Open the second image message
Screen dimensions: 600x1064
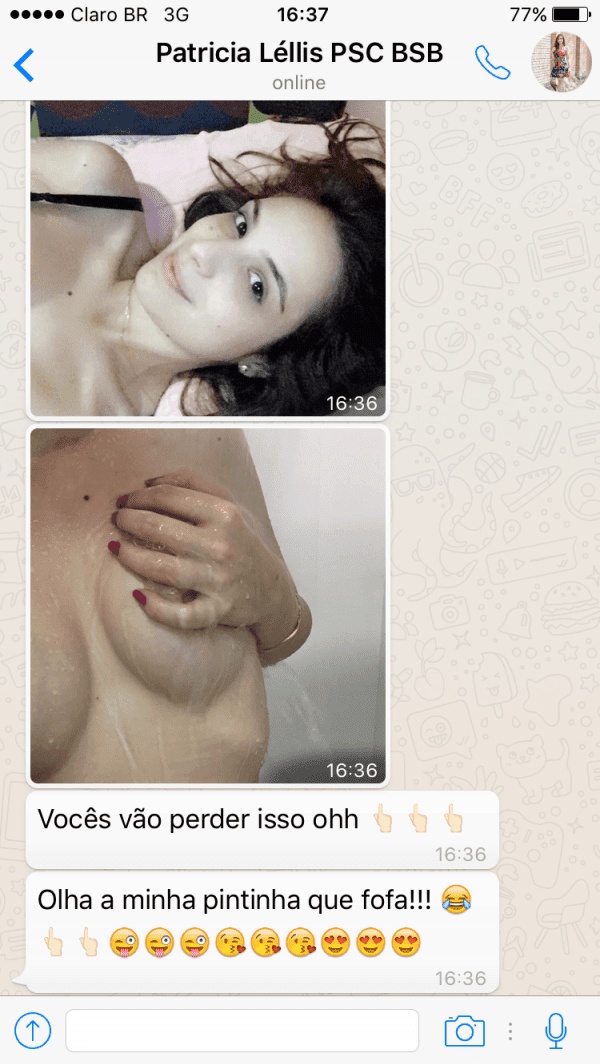[x=207, y=605]
